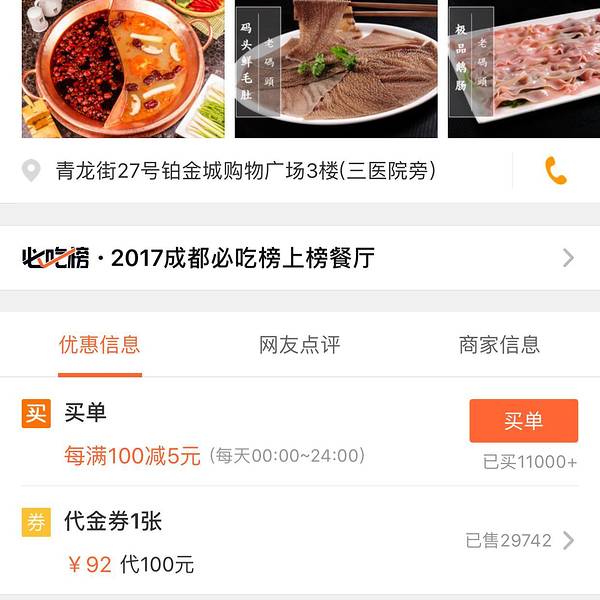Call the restaurant via phone icon
The image size is (600, 600).
[555, 171]
